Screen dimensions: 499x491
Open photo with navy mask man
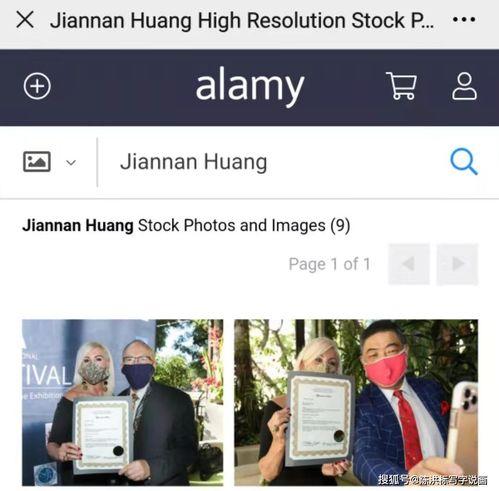pos(123,402)
